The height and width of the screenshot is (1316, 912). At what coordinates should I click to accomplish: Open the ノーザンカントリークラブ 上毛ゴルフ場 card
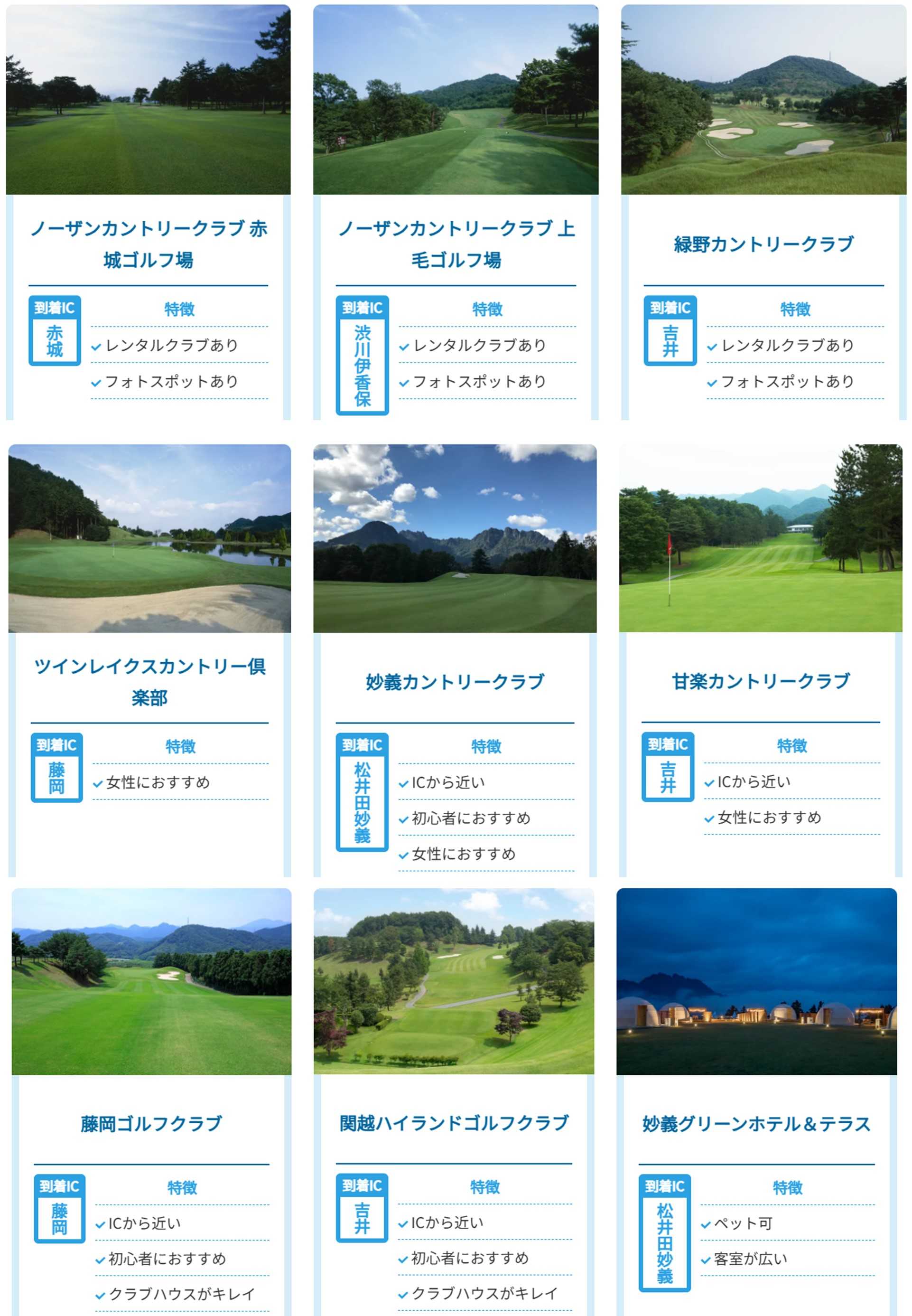tap(456, 244)
